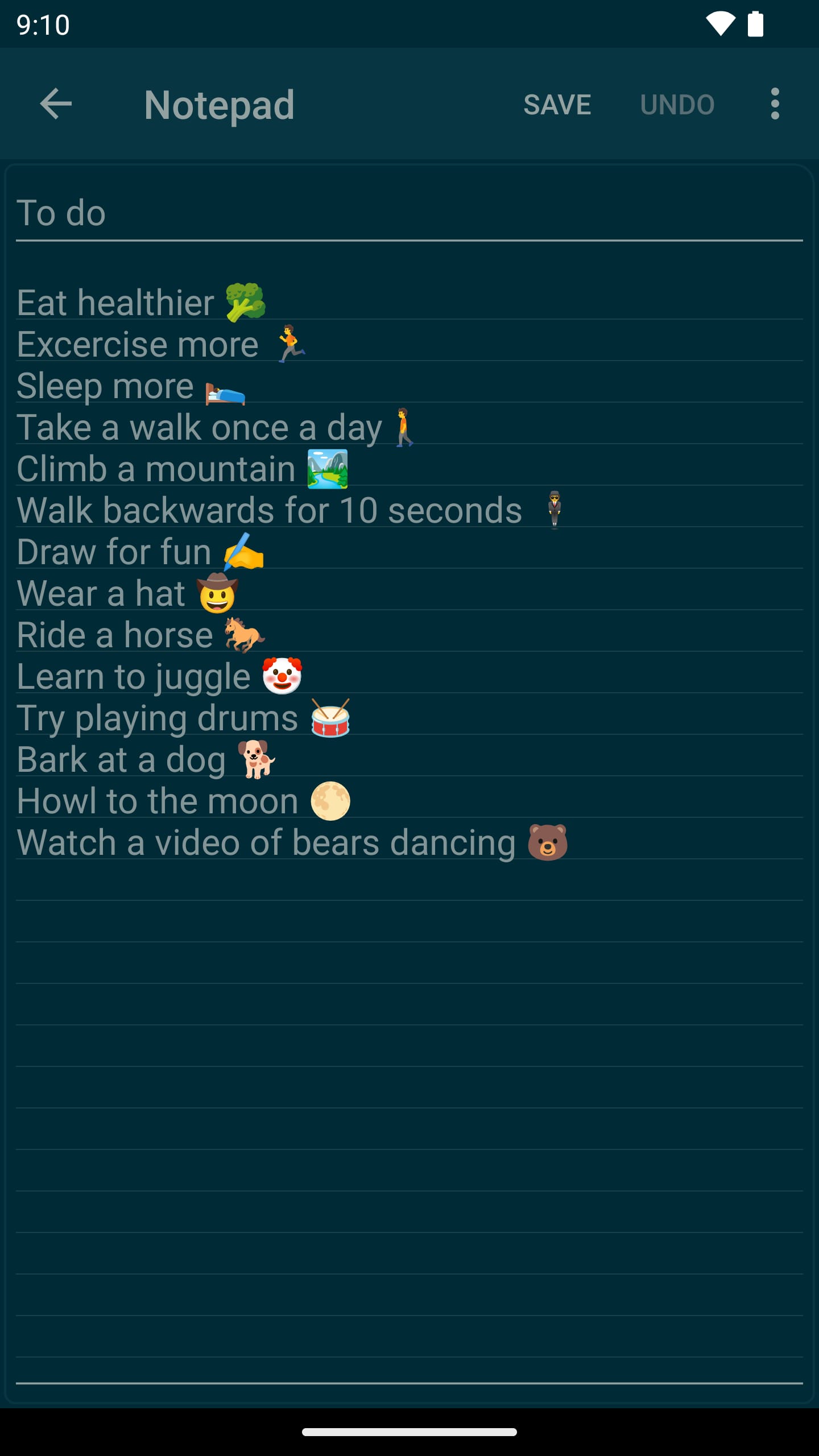The height and width of the screenshot is (1456, 819).
Task: Click the clown emoji next to Learn to juggle
Action: click(283, 675)
